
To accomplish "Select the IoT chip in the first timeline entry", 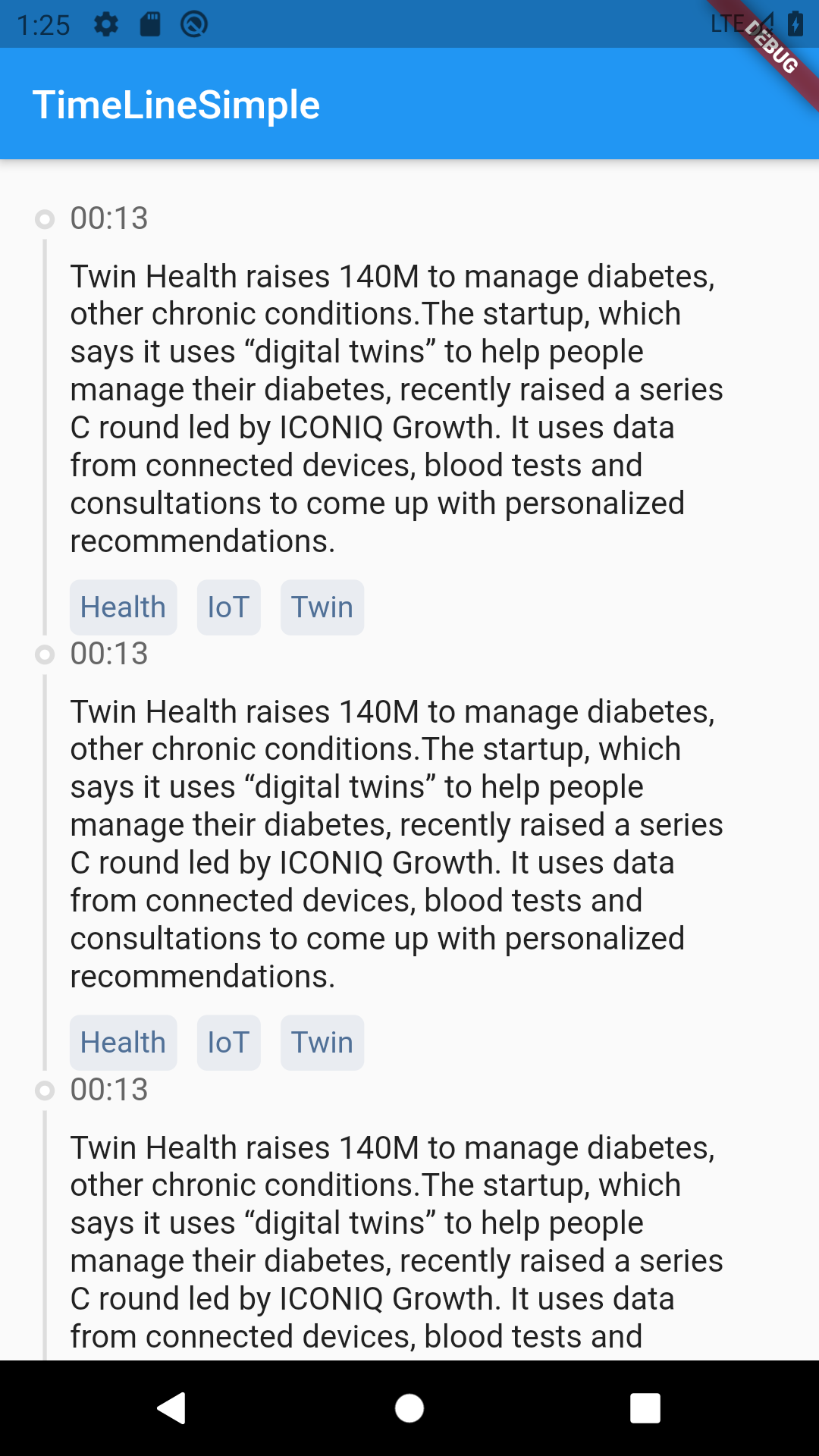I will [228, 607].
